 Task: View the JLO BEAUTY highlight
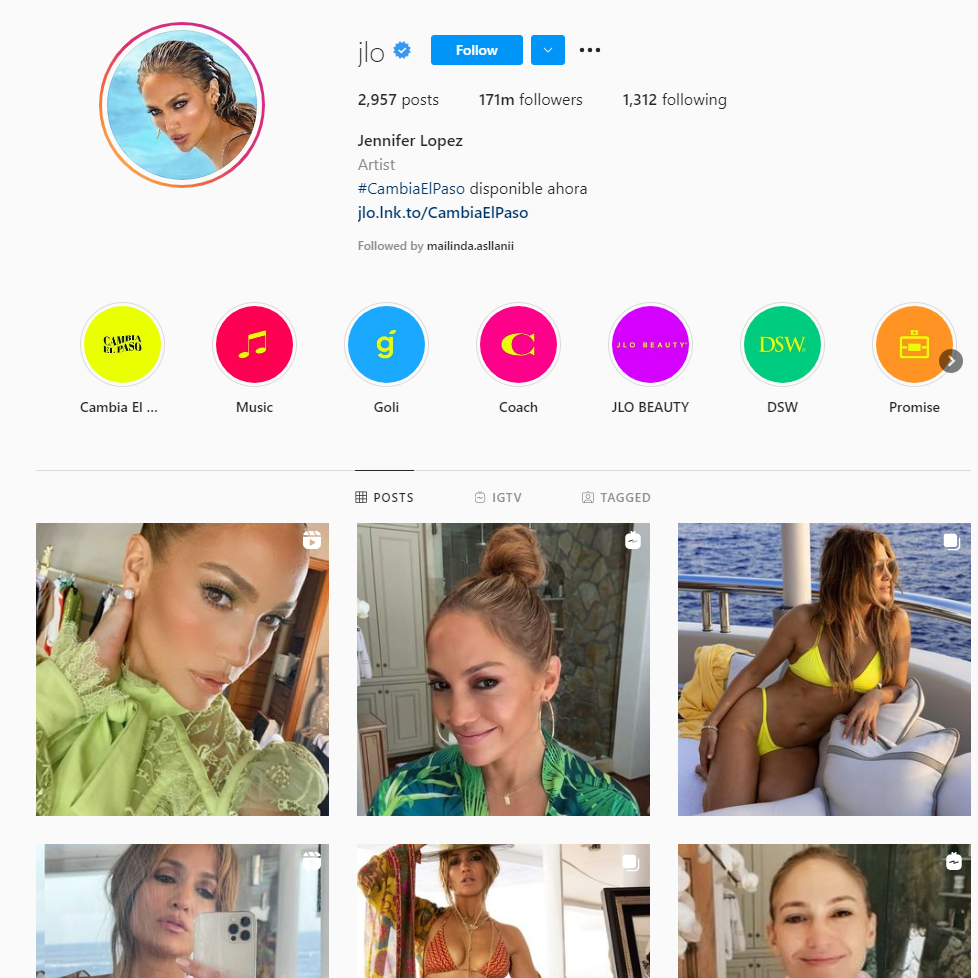pos(650,345)
